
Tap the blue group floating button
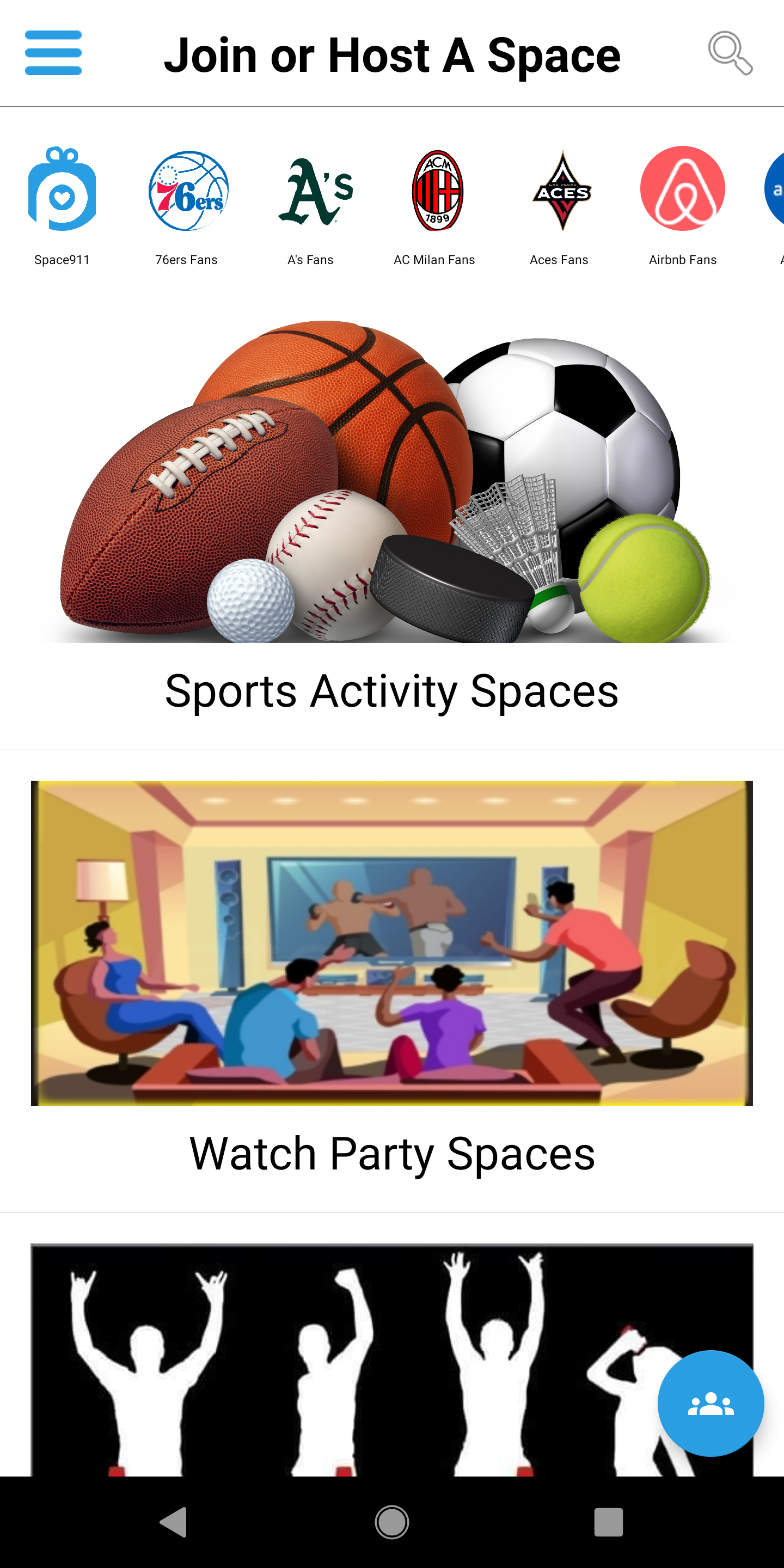(x=710, y=1404)
